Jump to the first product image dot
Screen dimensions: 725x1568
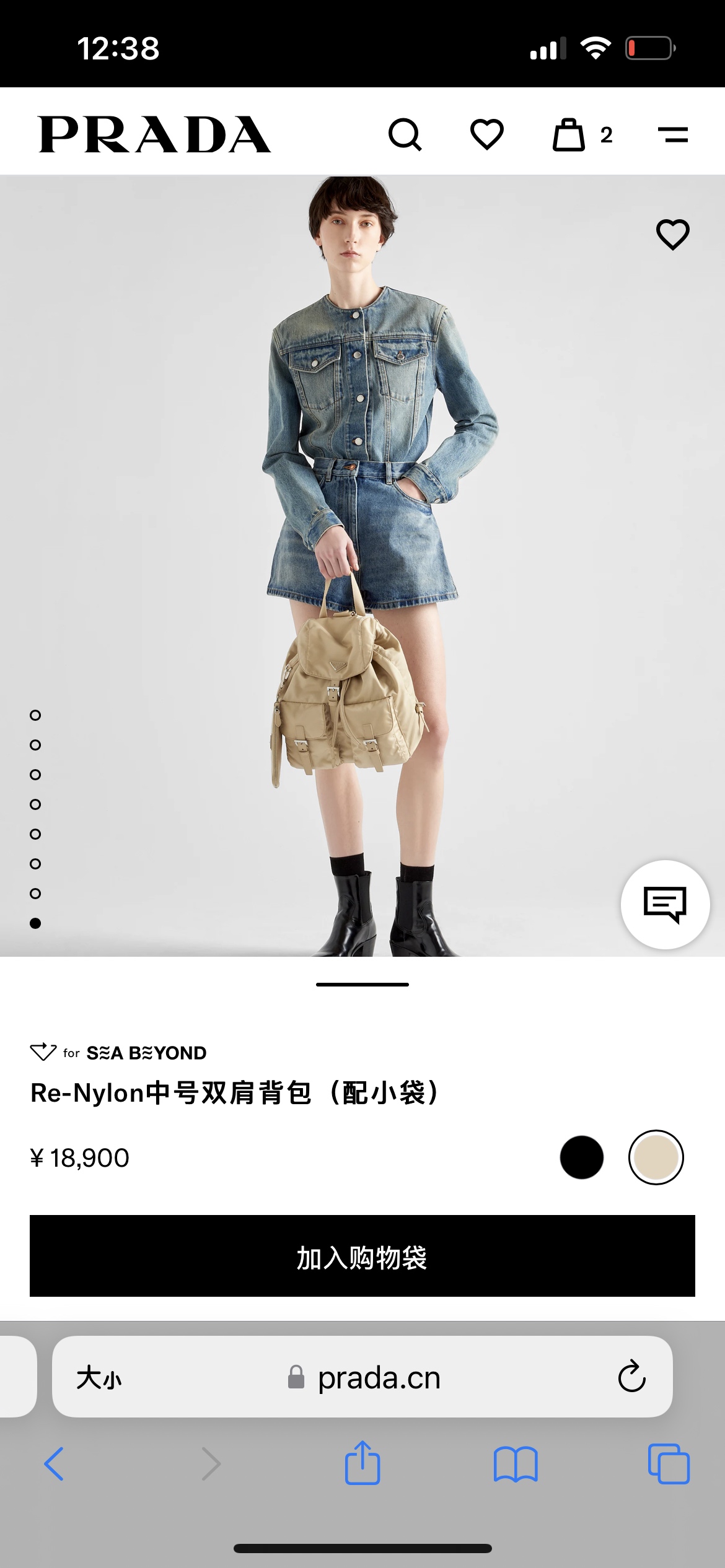coord(35,715)
